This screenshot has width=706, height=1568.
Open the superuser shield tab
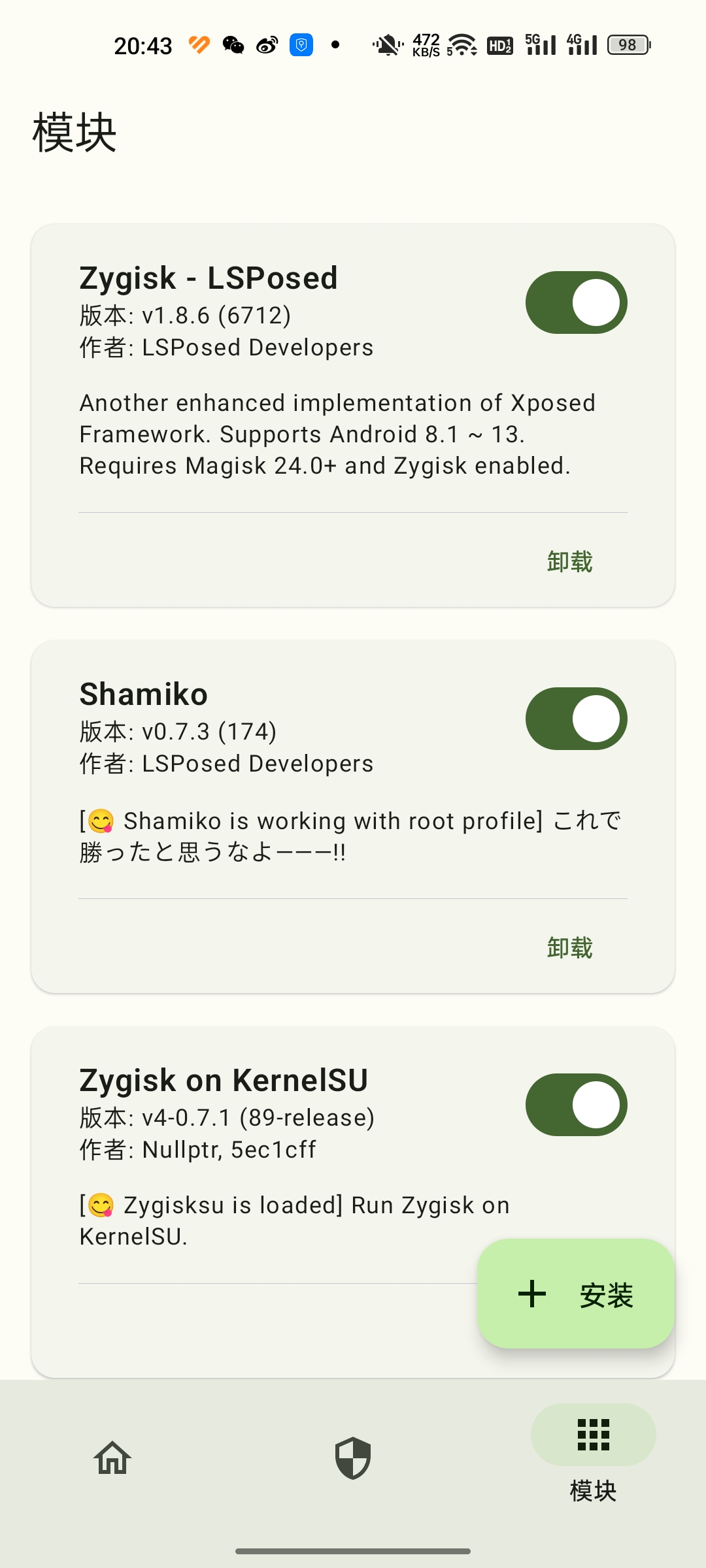[x=353, y=1458]
